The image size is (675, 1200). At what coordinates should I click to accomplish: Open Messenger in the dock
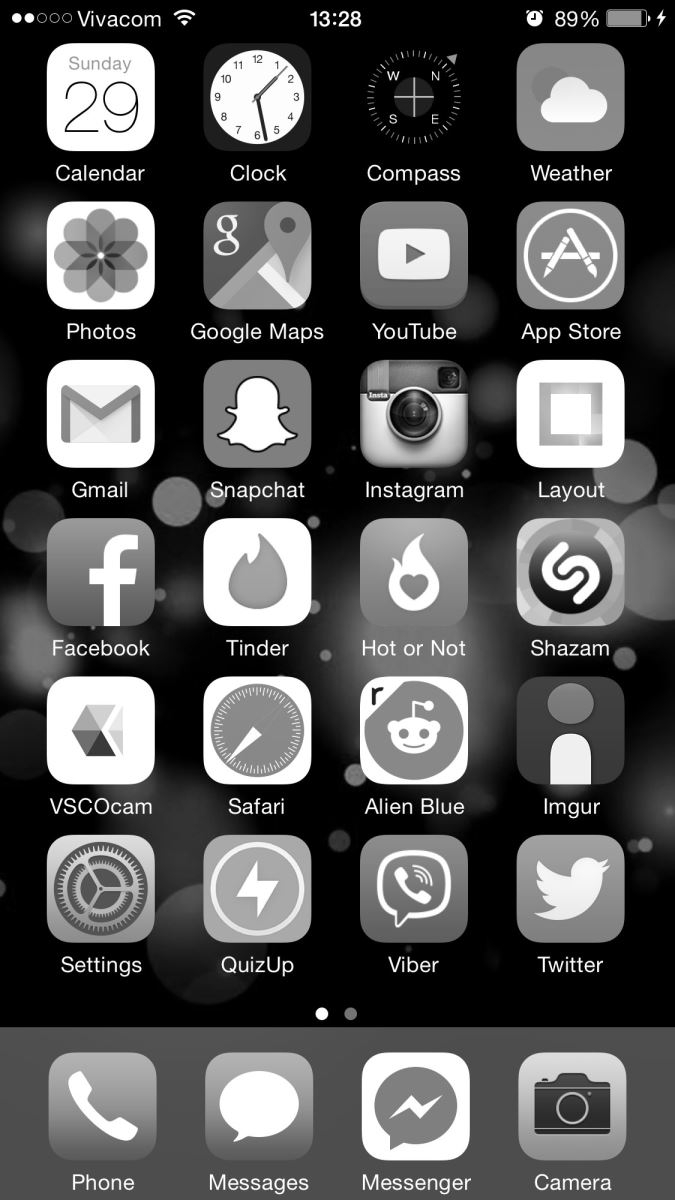[416, 1106]
